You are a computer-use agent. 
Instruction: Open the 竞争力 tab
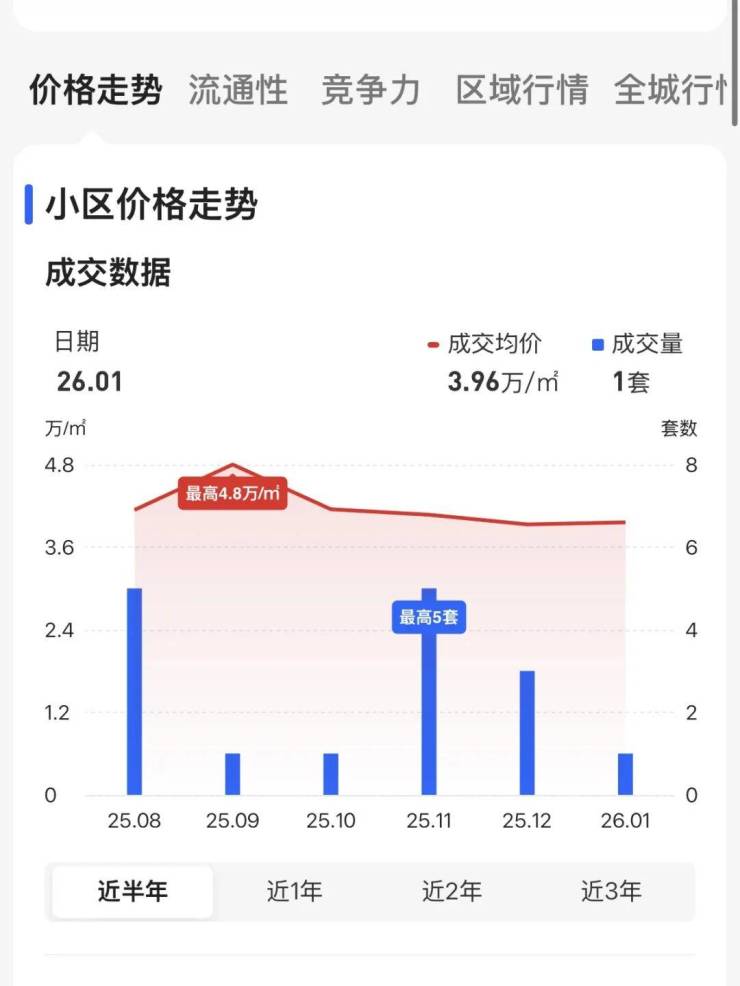tap(370, 91)
